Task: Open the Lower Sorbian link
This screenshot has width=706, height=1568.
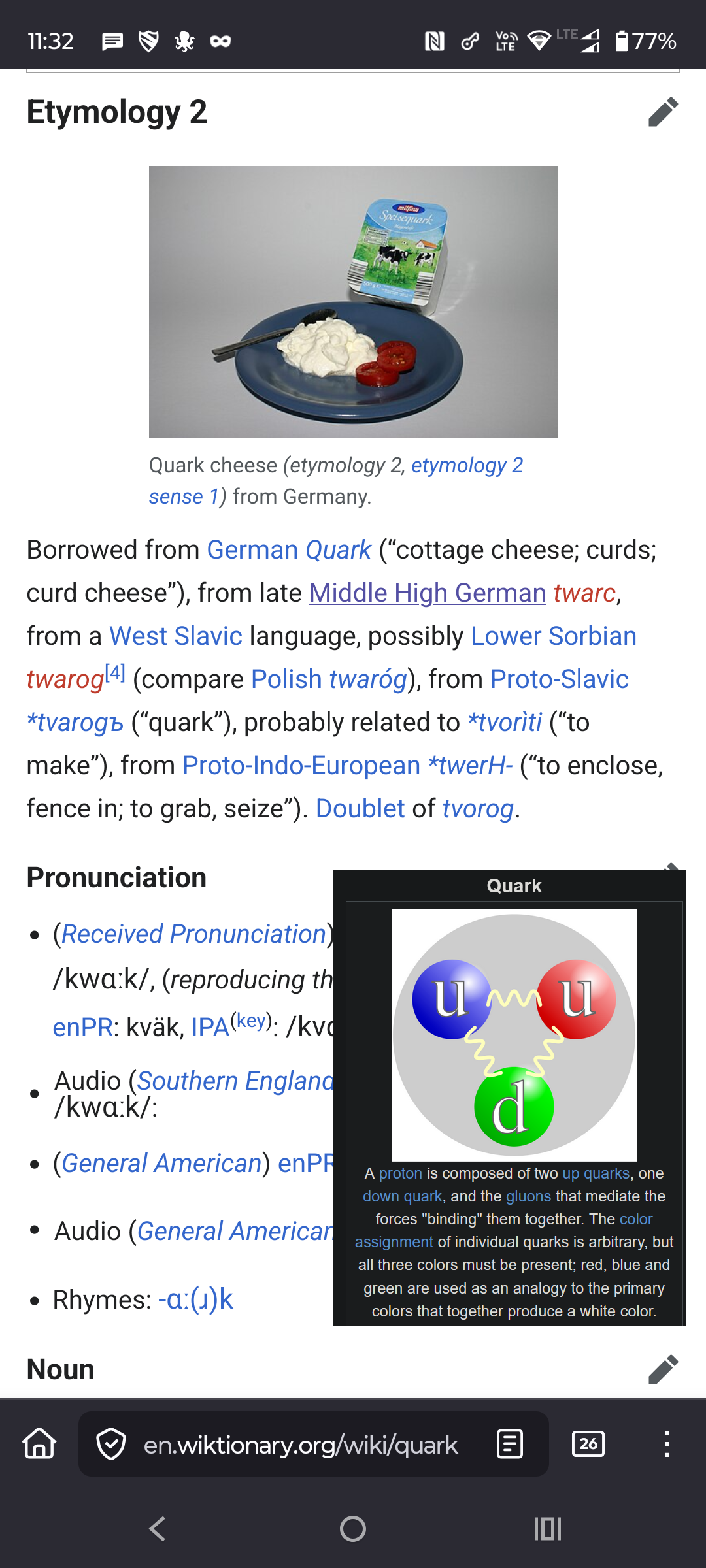Action: (x=553, y=636)
